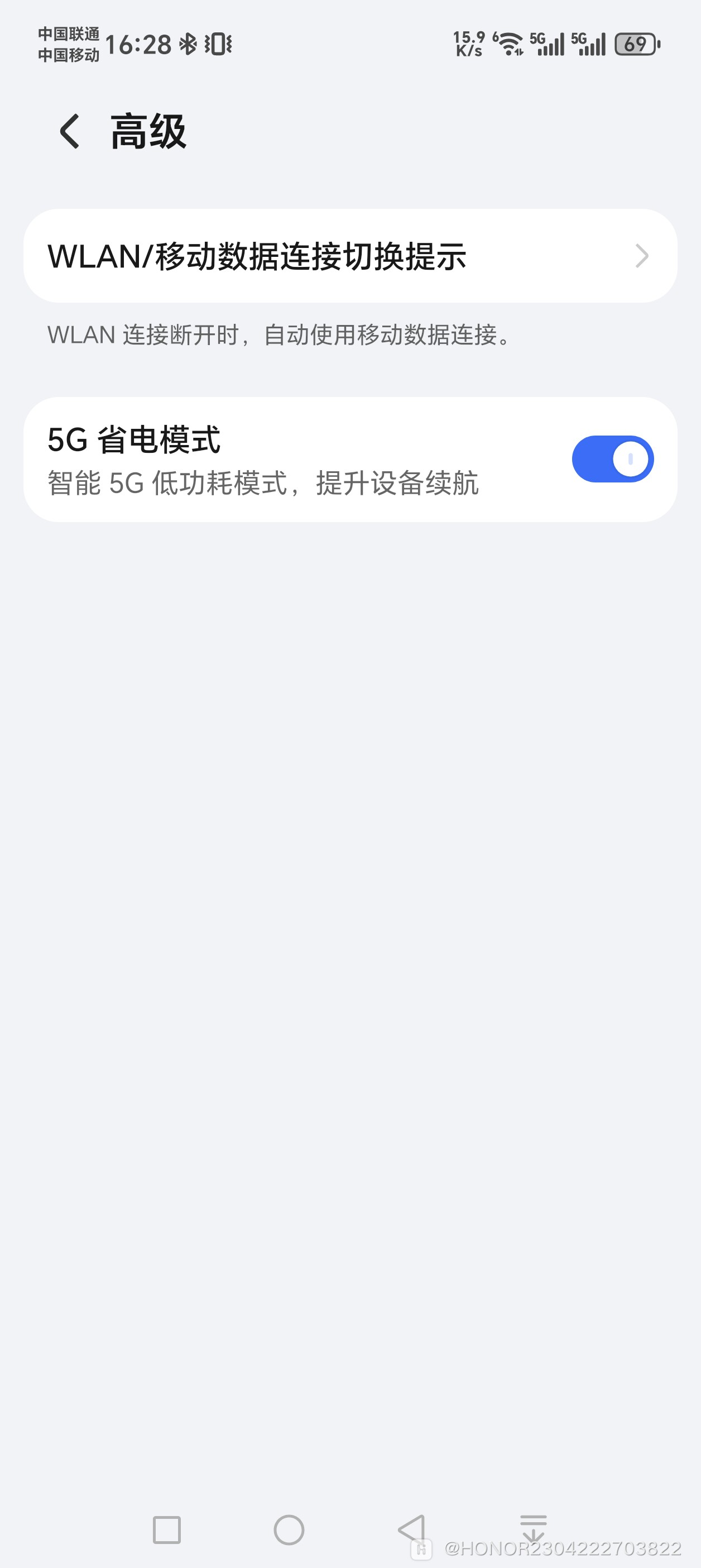Toggle the smart 5G low power mode
The height and width of the screenshot is (1568, 701).
coord(612,458)
